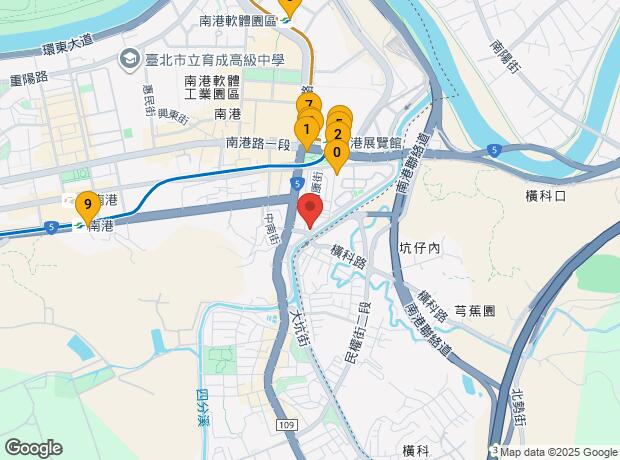
Task: Open the orange marker numbered 0
Action: click(337, 153)
